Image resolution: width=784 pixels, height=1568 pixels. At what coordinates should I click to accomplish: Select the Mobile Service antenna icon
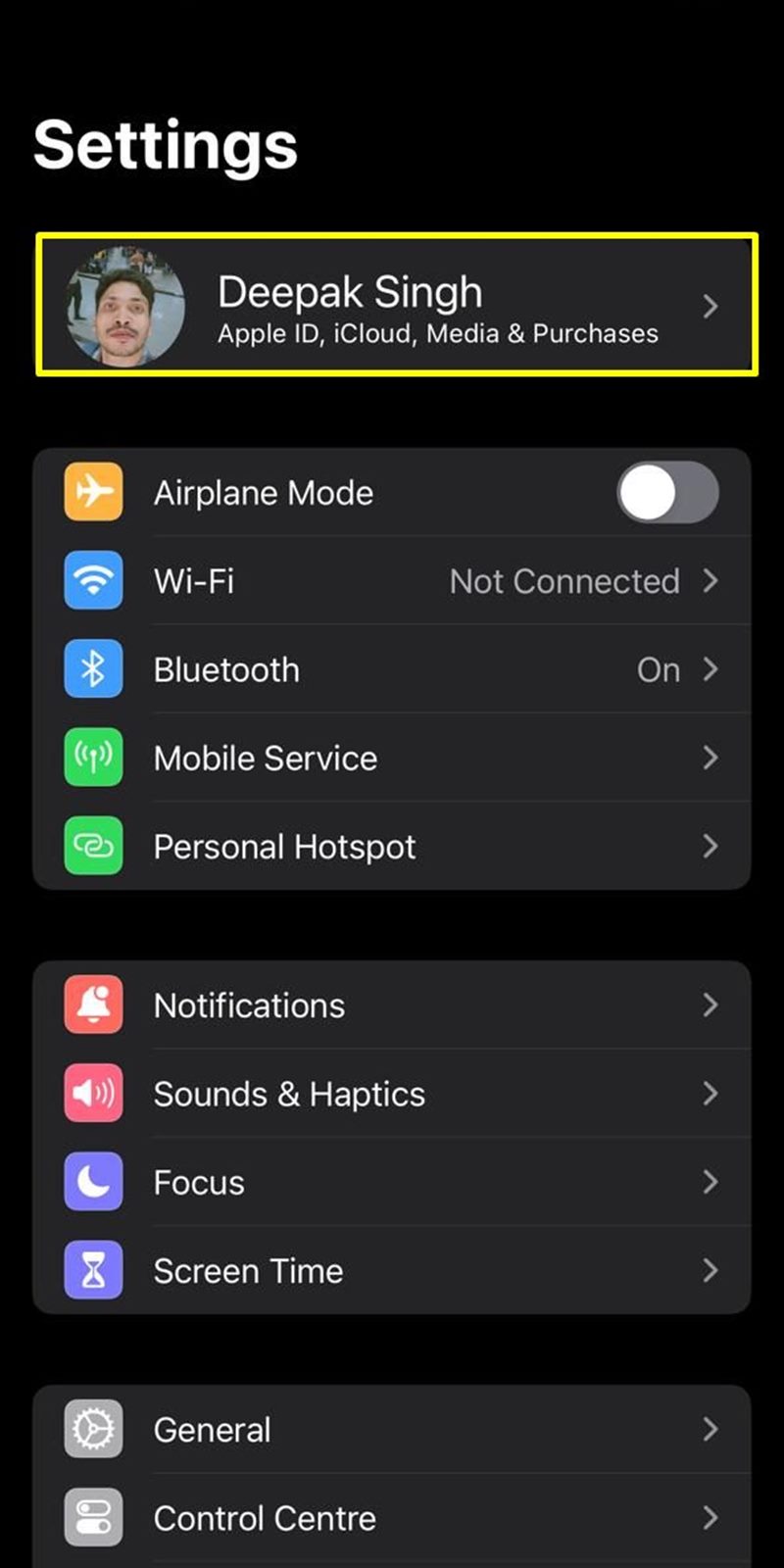tap(93, 757)
